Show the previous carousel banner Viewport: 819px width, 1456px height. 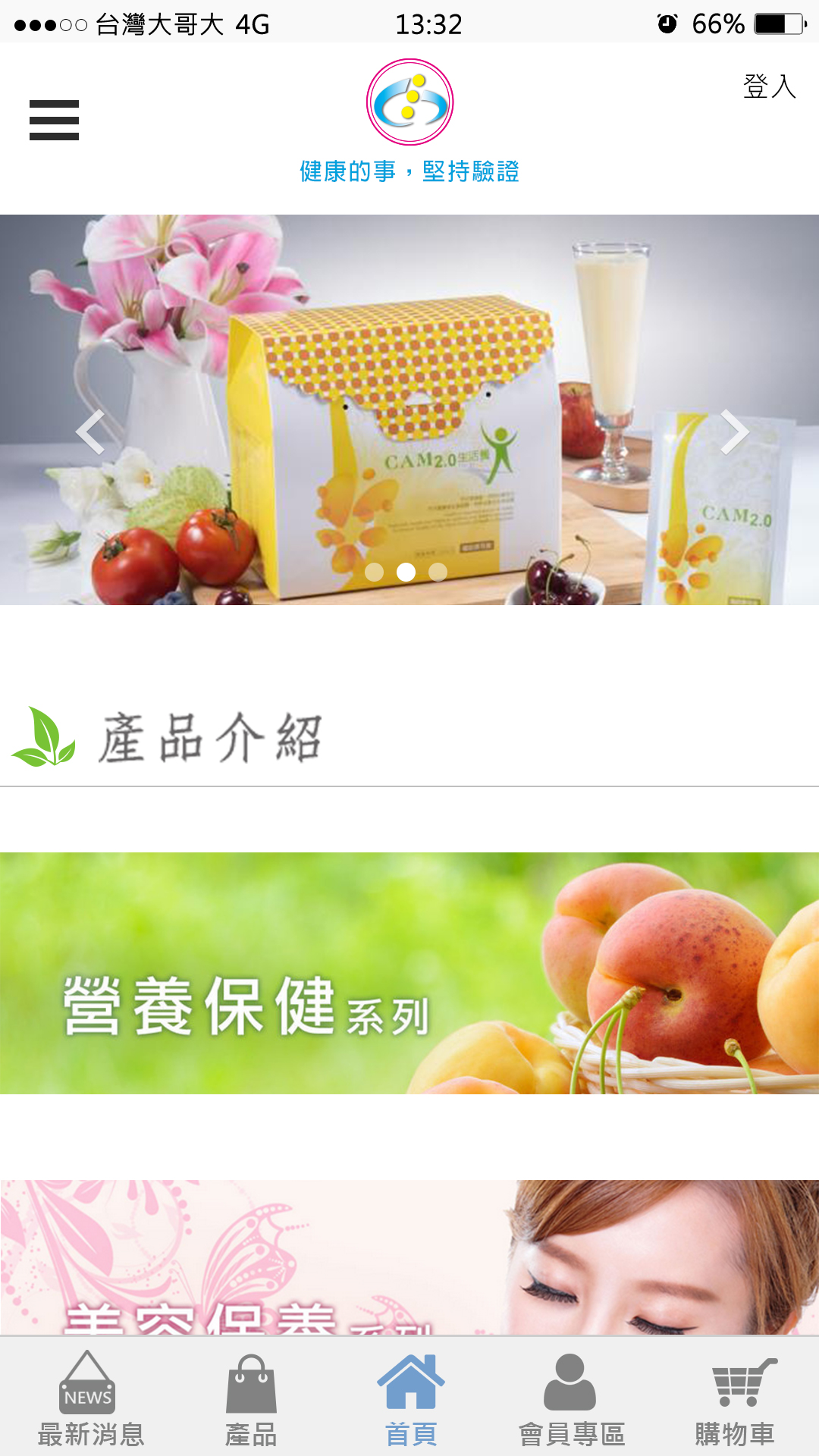pos(91,431)
